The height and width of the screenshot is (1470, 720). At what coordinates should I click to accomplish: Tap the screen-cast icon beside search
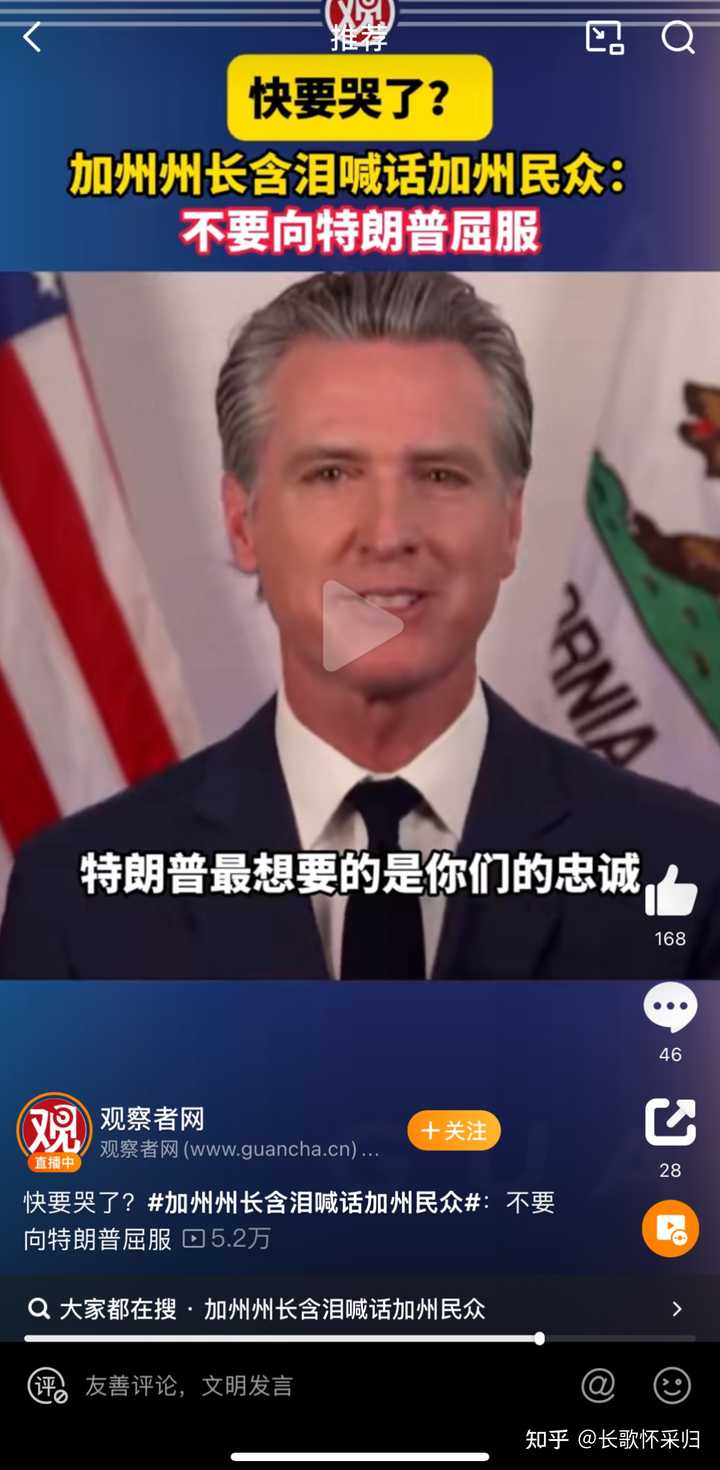[604, 38]
